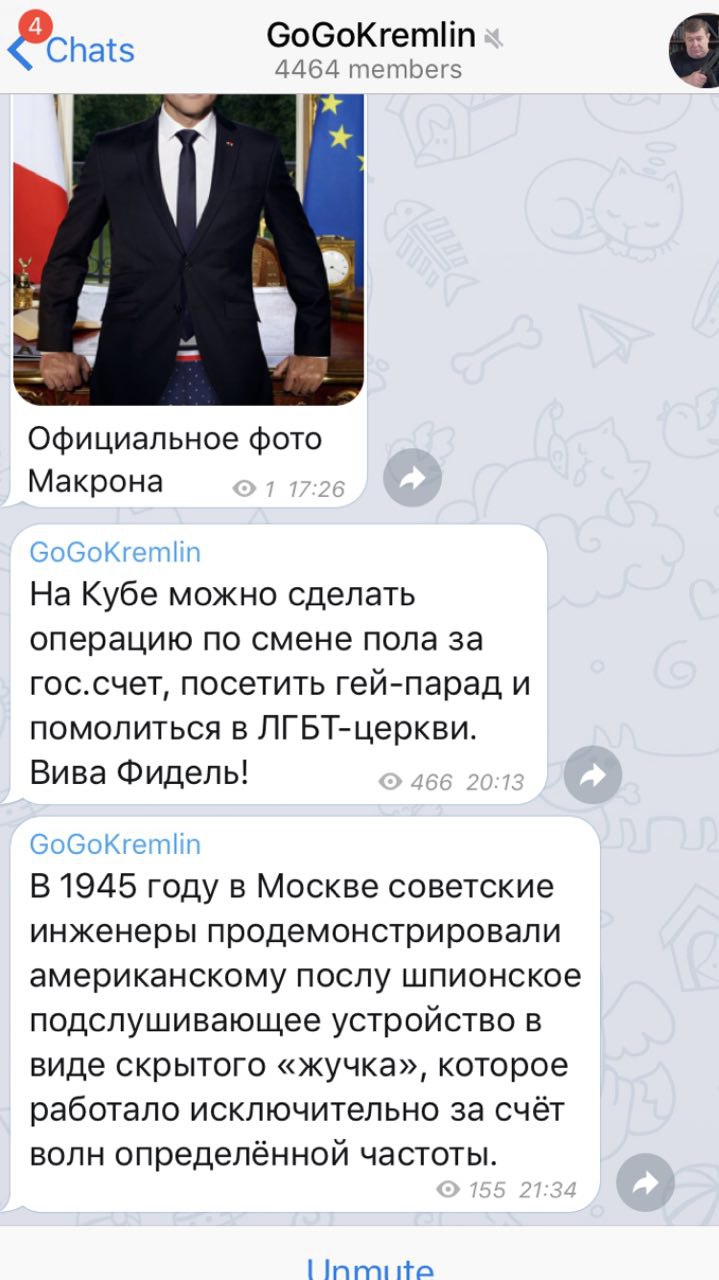The width and height of the screenshot is (719, 1280).
Task: Forward the Cuba post from 20:13
Action: click(593, 774)
